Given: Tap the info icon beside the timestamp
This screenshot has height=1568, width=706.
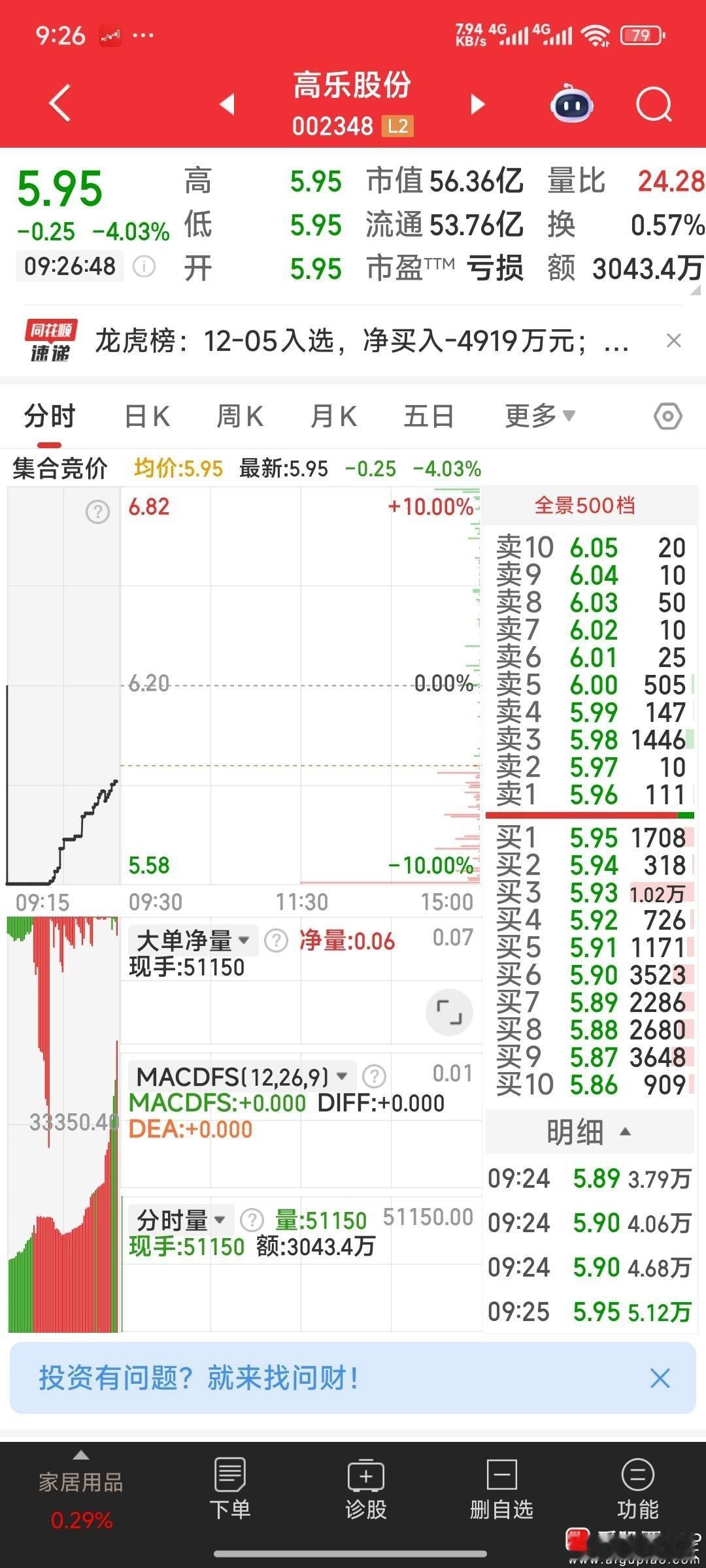Looking at the screenshot, I should tap(143, 266).
